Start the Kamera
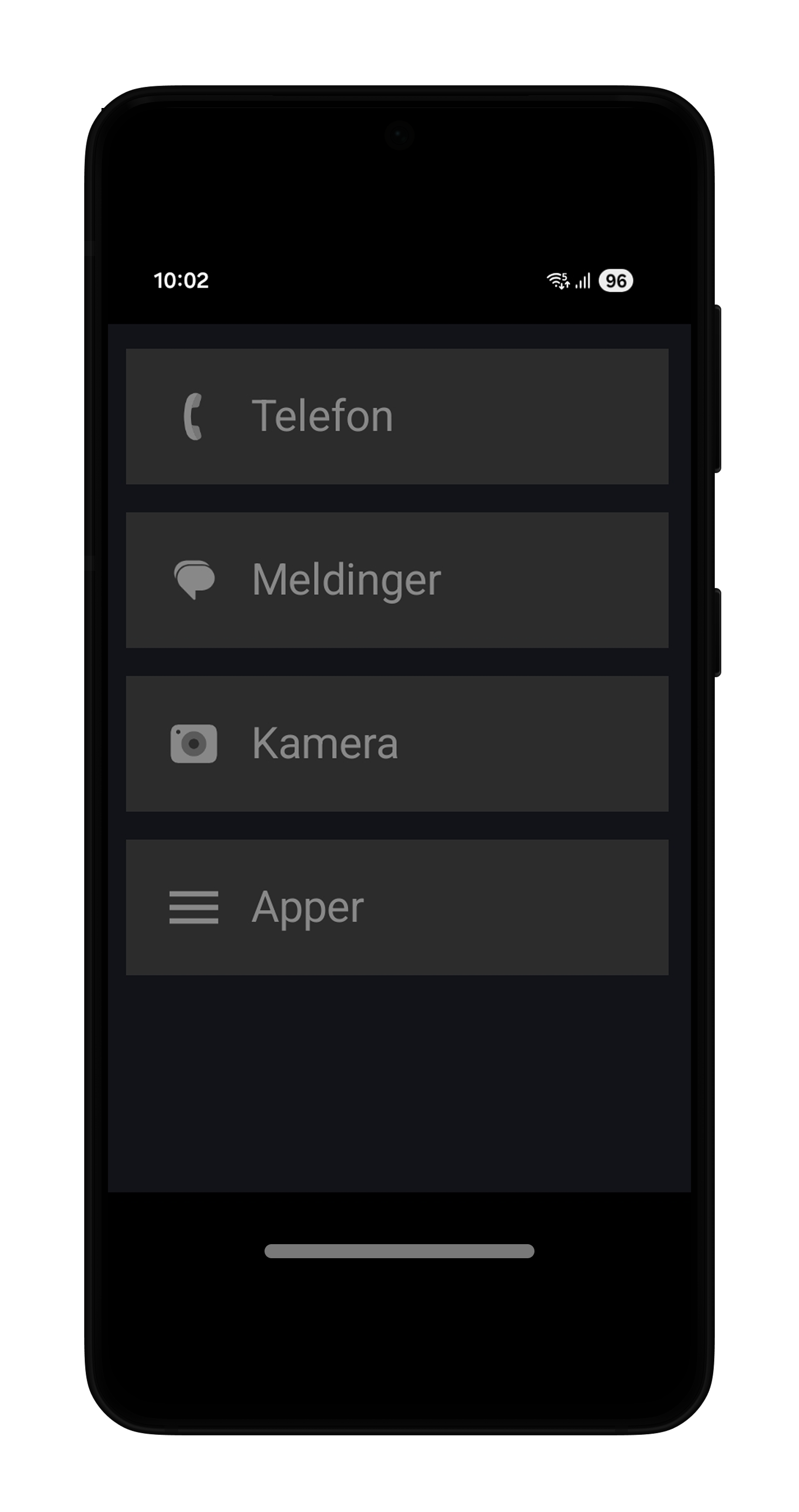 pos(397,744)
